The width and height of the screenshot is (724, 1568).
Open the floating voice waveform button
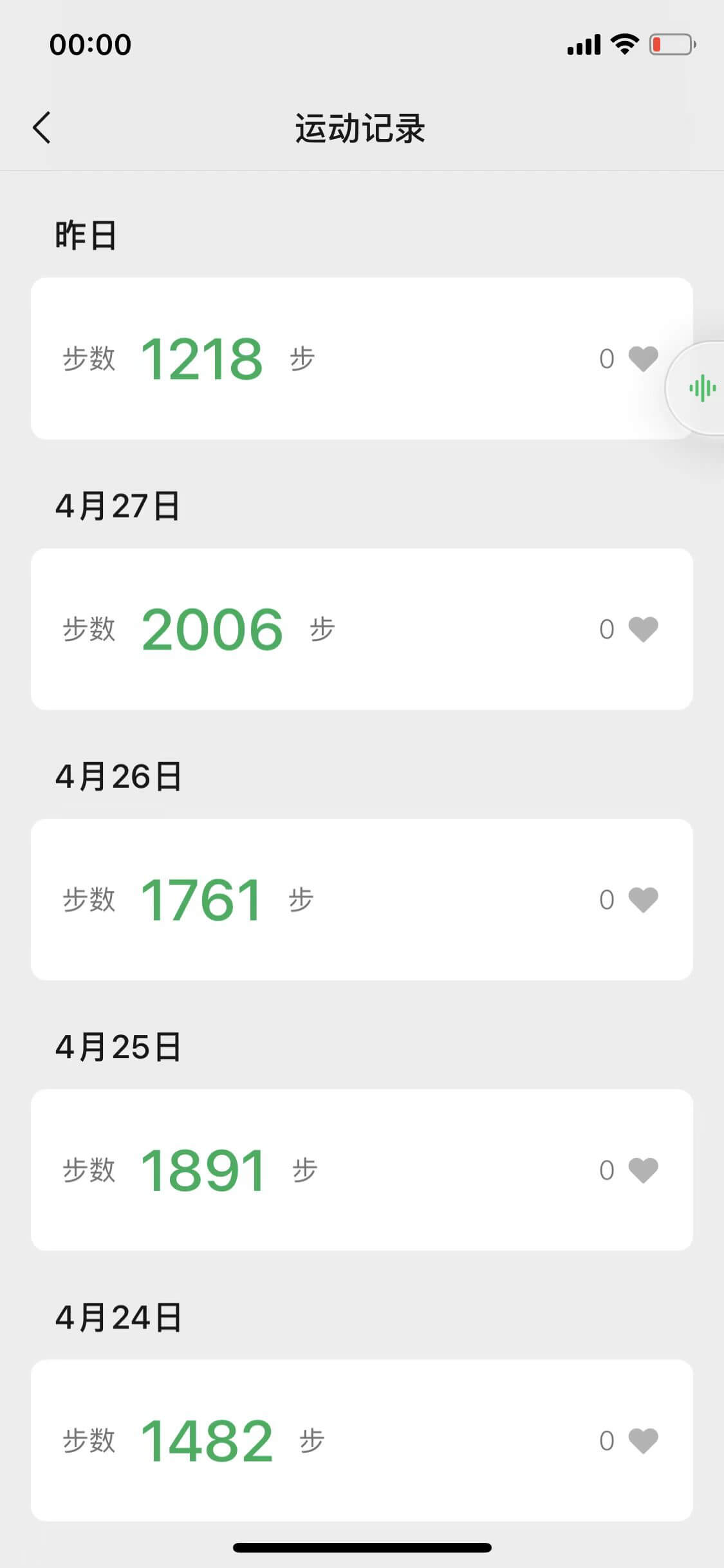pos(701,388)
